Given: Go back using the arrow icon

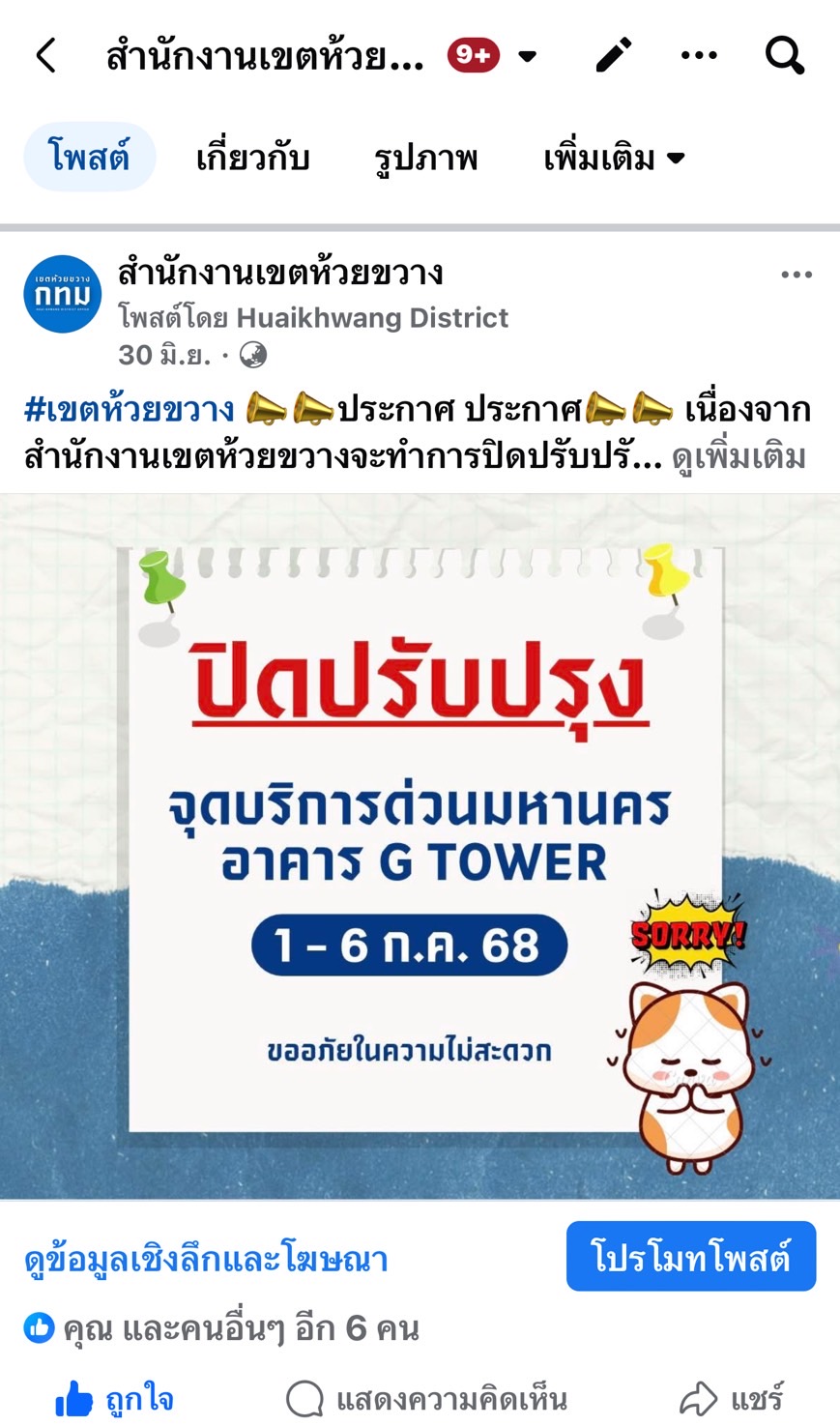Looking at the screenshot, I should click(x=46, y=56).
